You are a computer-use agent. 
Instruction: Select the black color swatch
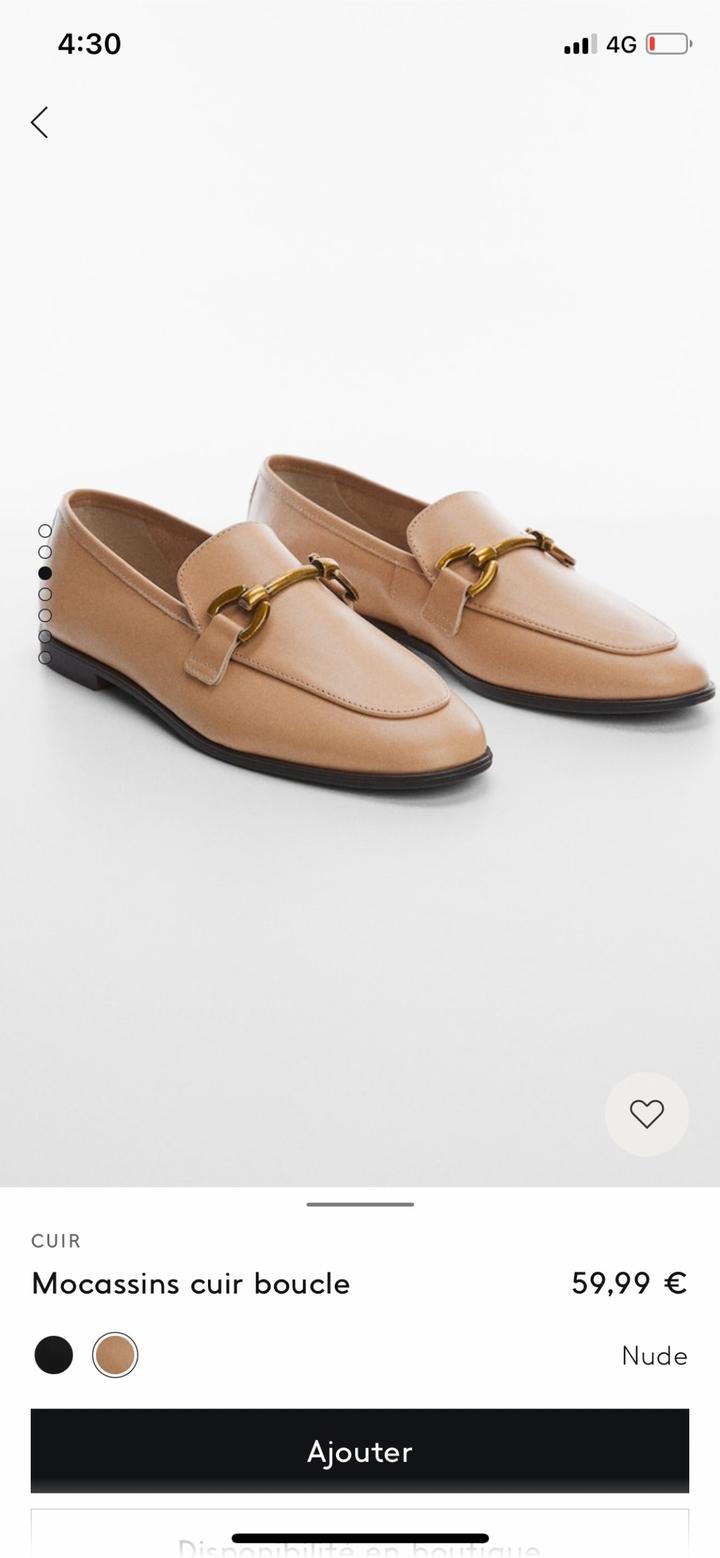tap(54, 1355)
